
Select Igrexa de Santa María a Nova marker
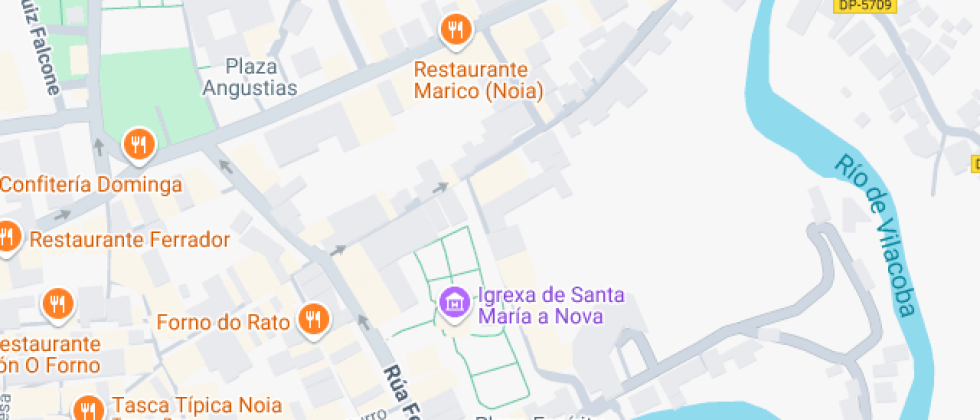[x=455, y=301]
